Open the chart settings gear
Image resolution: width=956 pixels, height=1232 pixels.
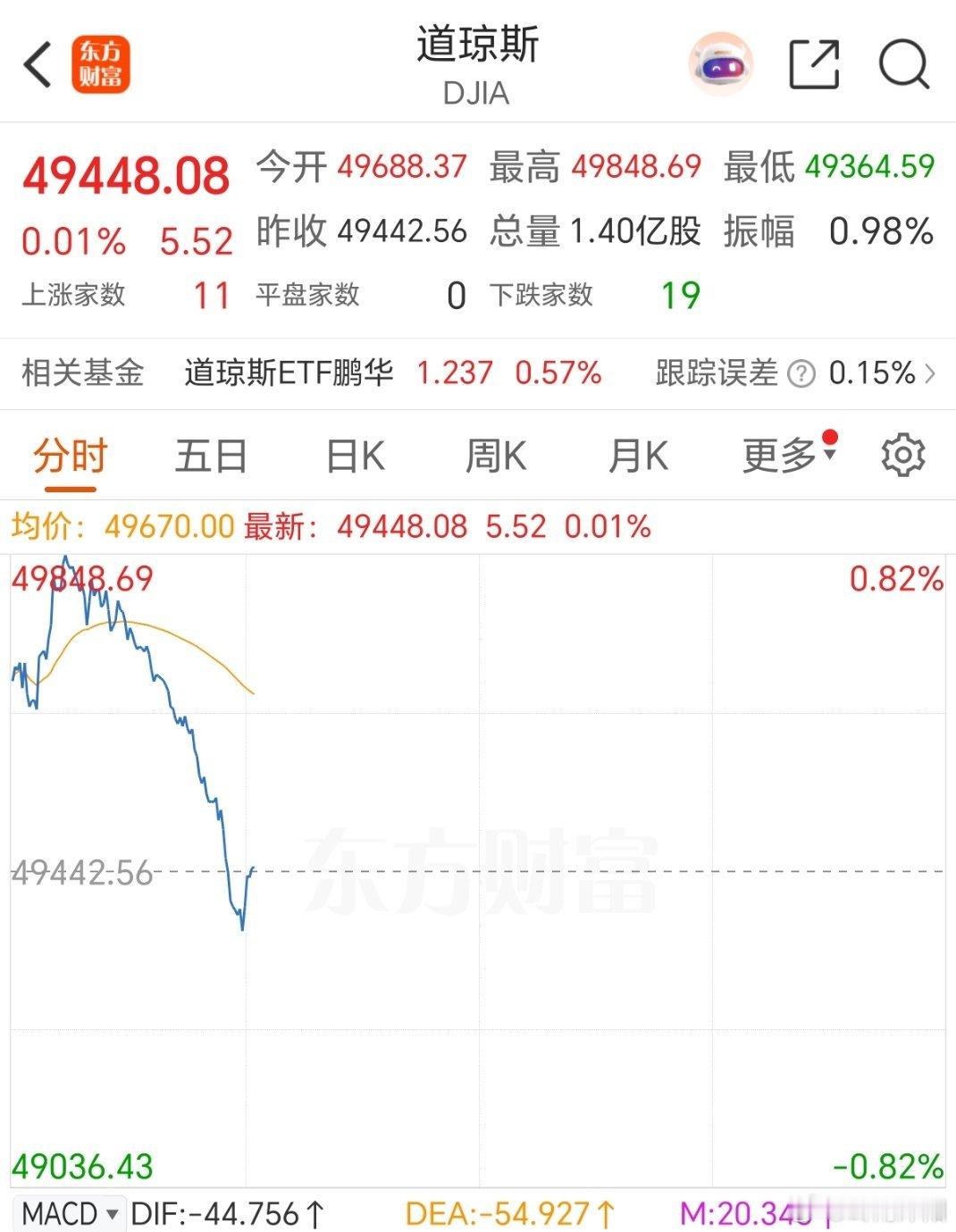click(x=905, y=454)
